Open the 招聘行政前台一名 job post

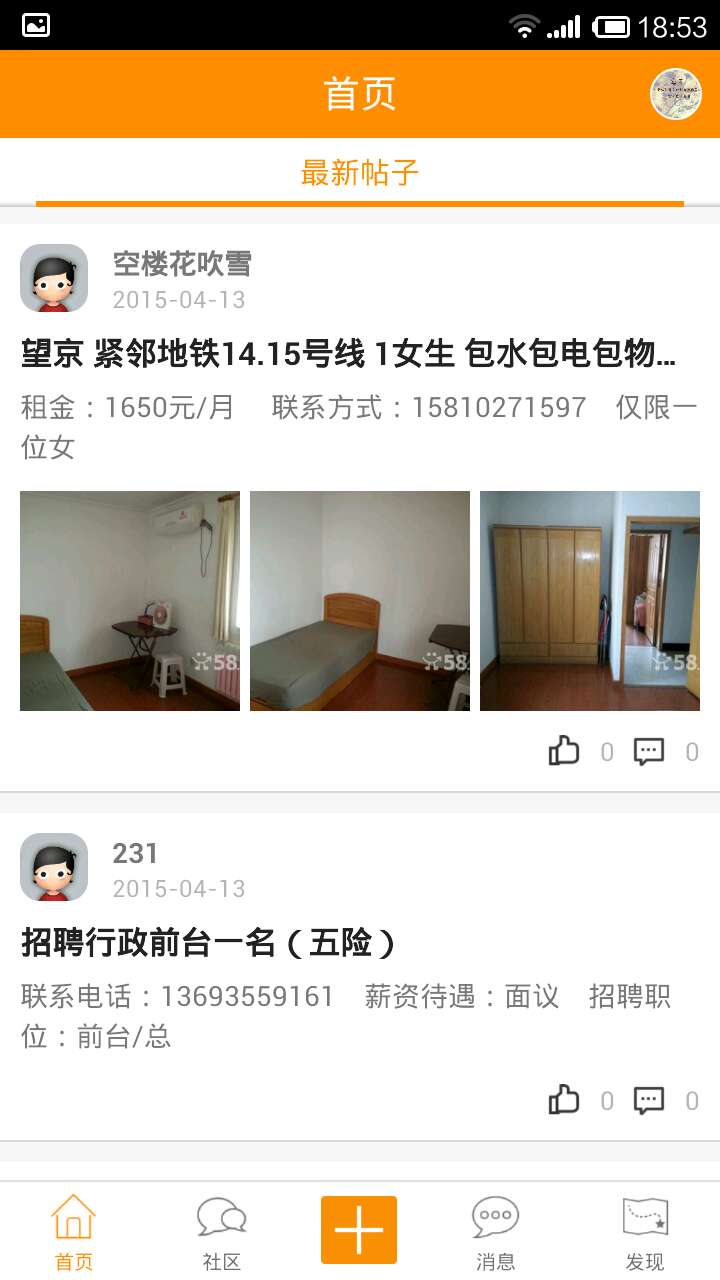click(x=209, y=942)
